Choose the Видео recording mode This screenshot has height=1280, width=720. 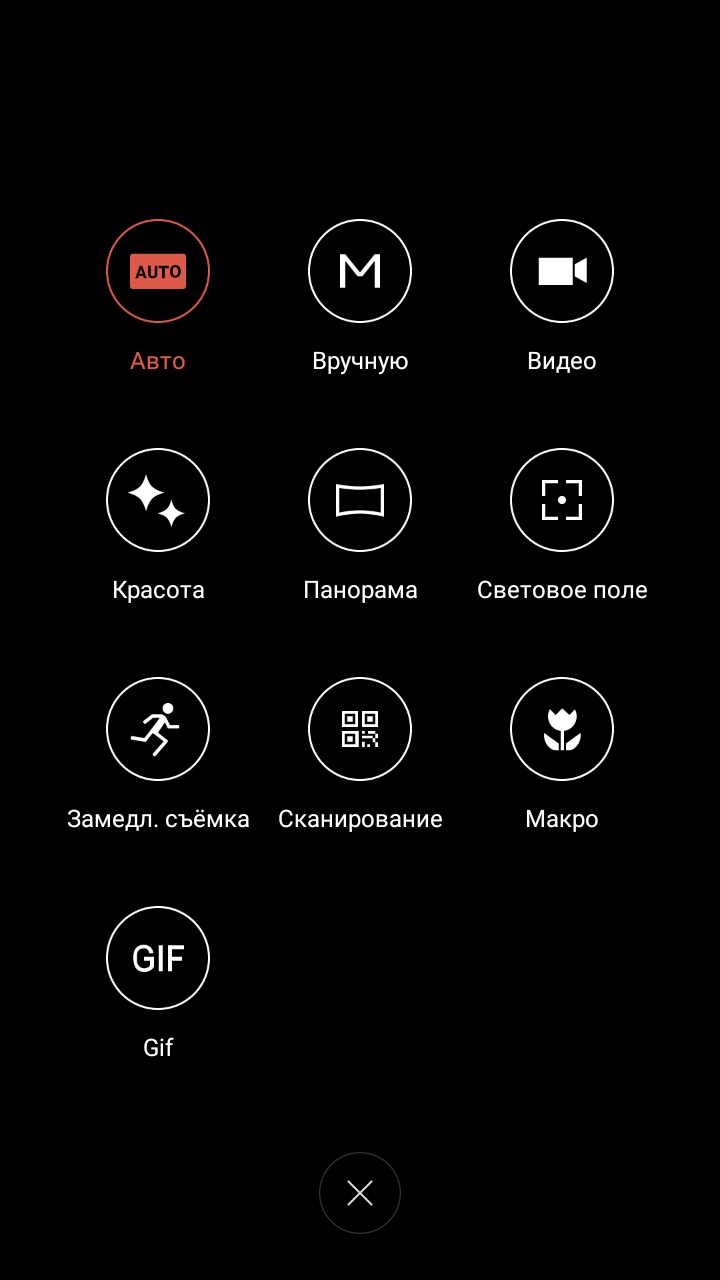[x=562, y=271]
